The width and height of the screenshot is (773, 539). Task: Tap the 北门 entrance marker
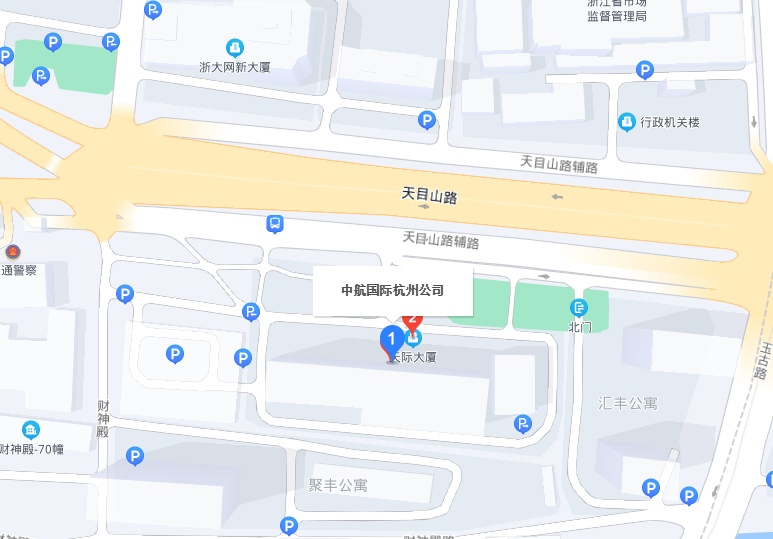580,308
